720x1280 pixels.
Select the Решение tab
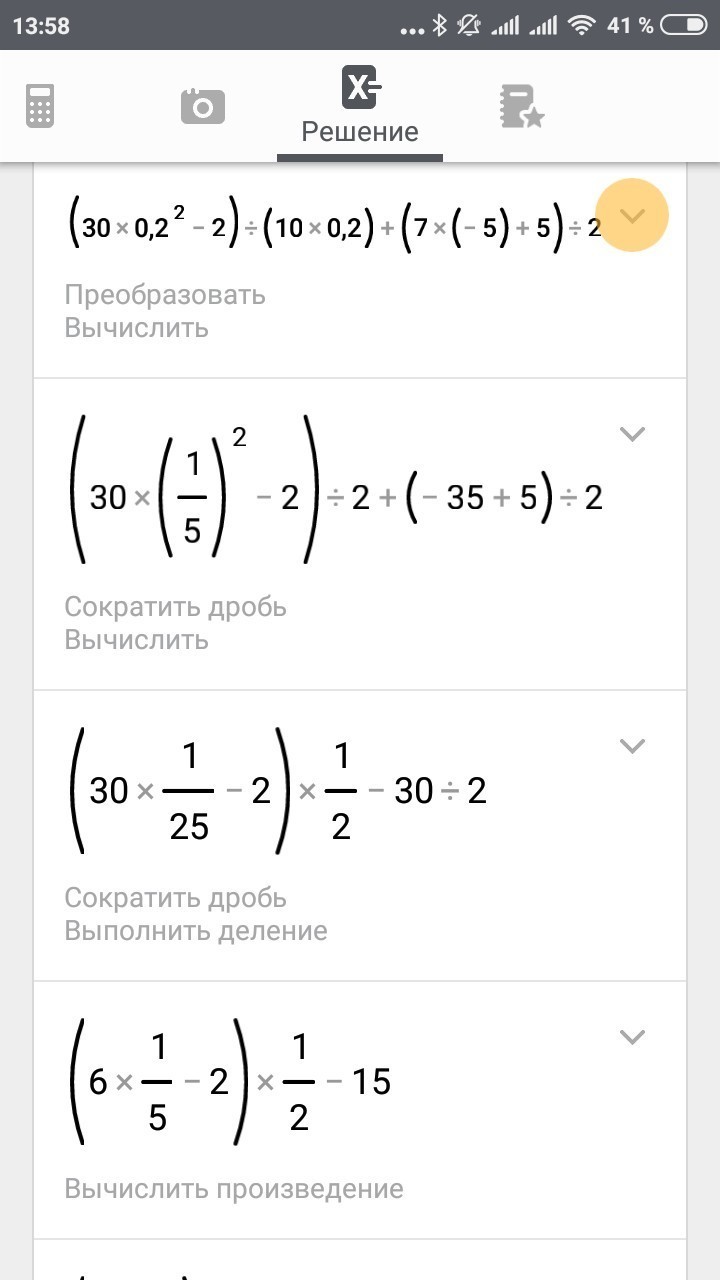point(360,106)
